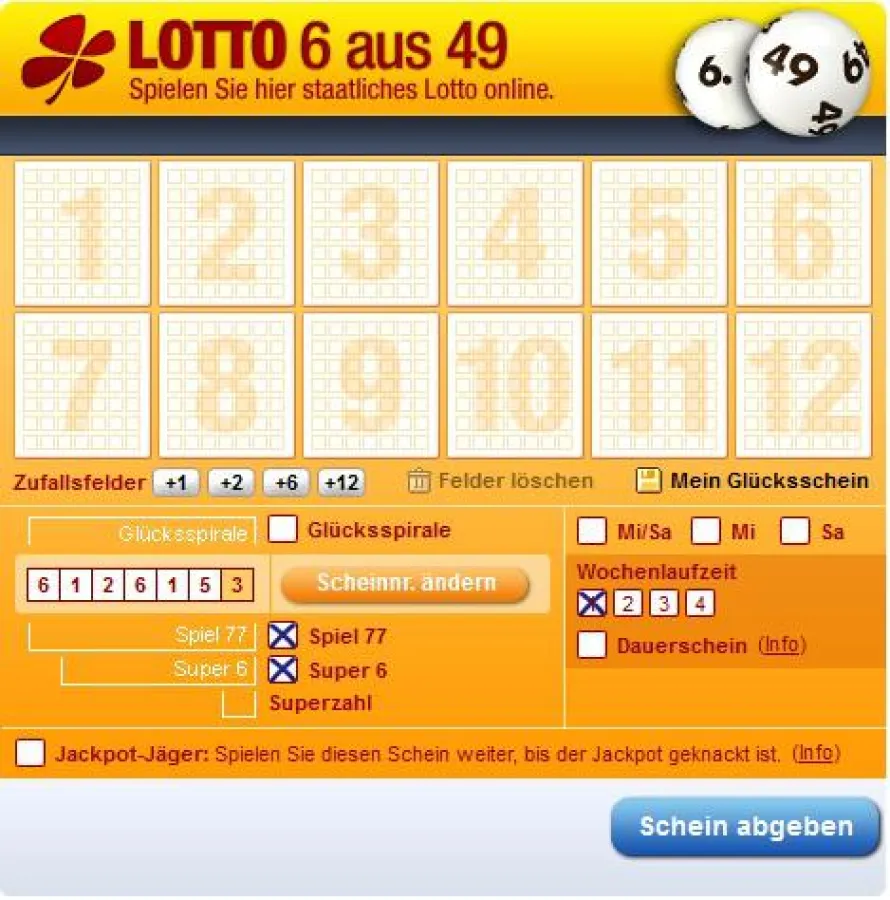This screenshot has width=890, height=900.
Task: Open Mein Glücksschein
Action: pyautogui.click(x=752, y=481)
